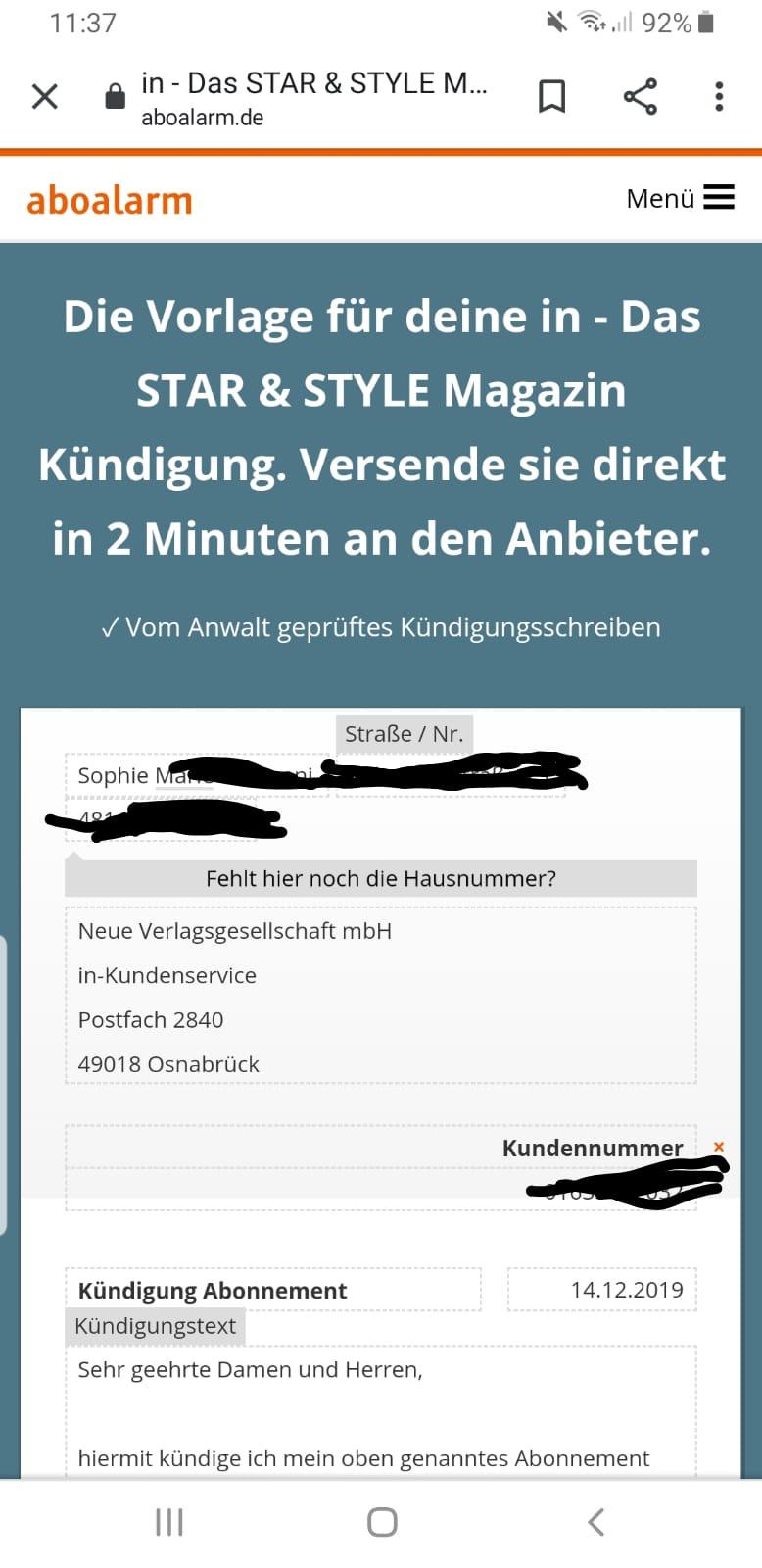Viewport: 762px width, 1568px height.
Task: Open the Menü hamburger menu
Action: 680,198
